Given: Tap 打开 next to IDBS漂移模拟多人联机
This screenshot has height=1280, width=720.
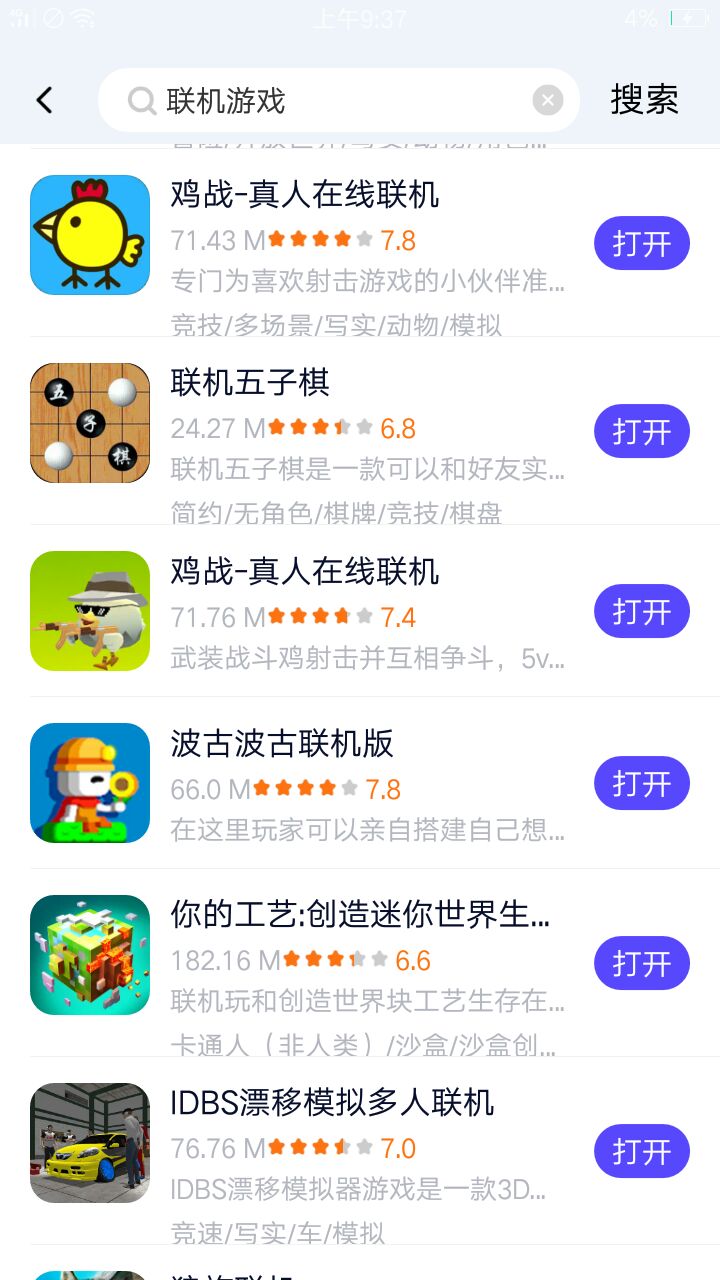Looking at the screenshot, I should point(641,1152).
